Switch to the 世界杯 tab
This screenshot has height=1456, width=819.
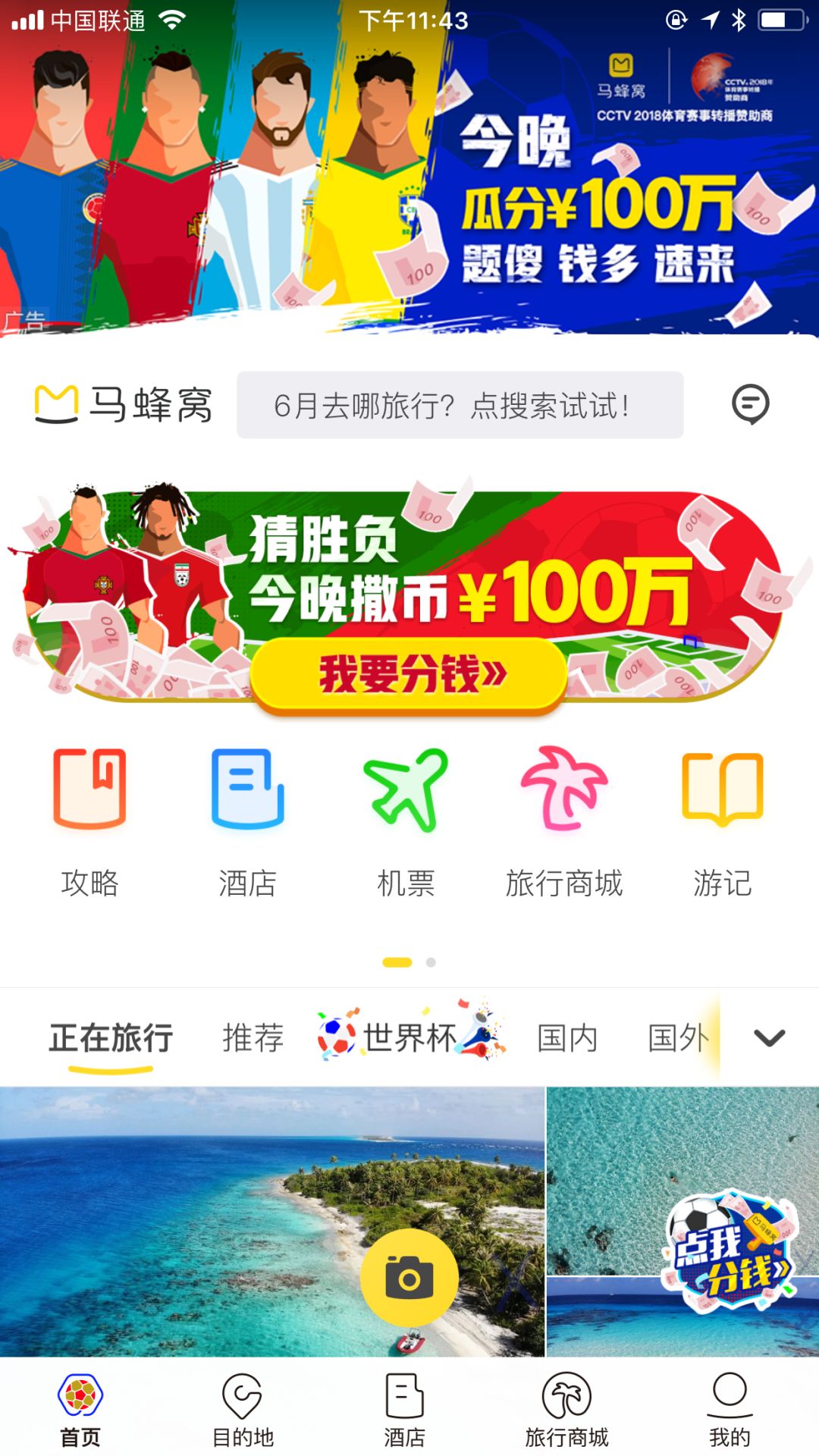tap(409, 1037)
